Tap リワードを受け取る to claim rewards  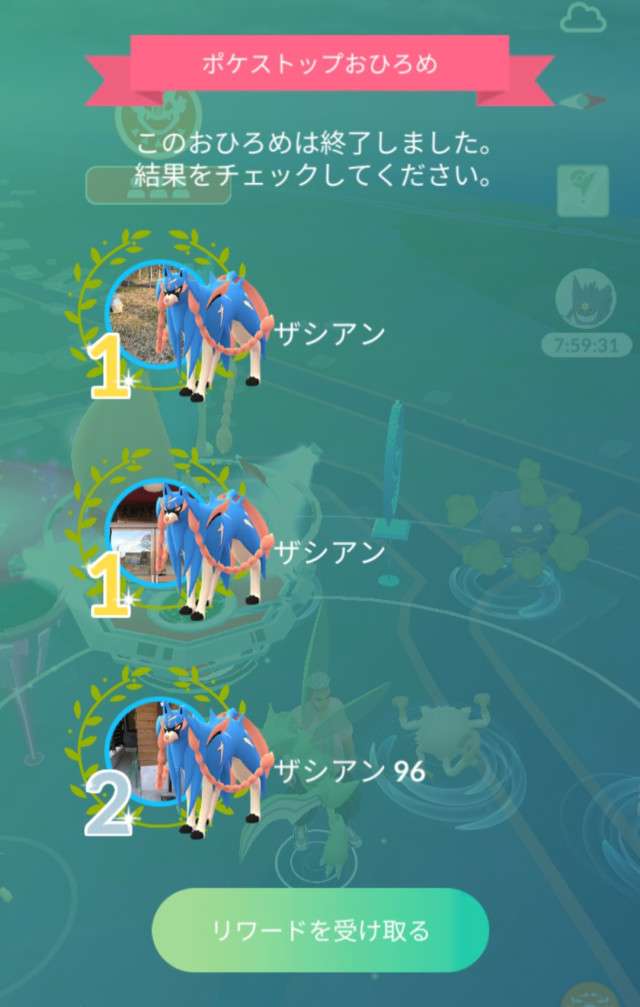[x=320, y=931]
